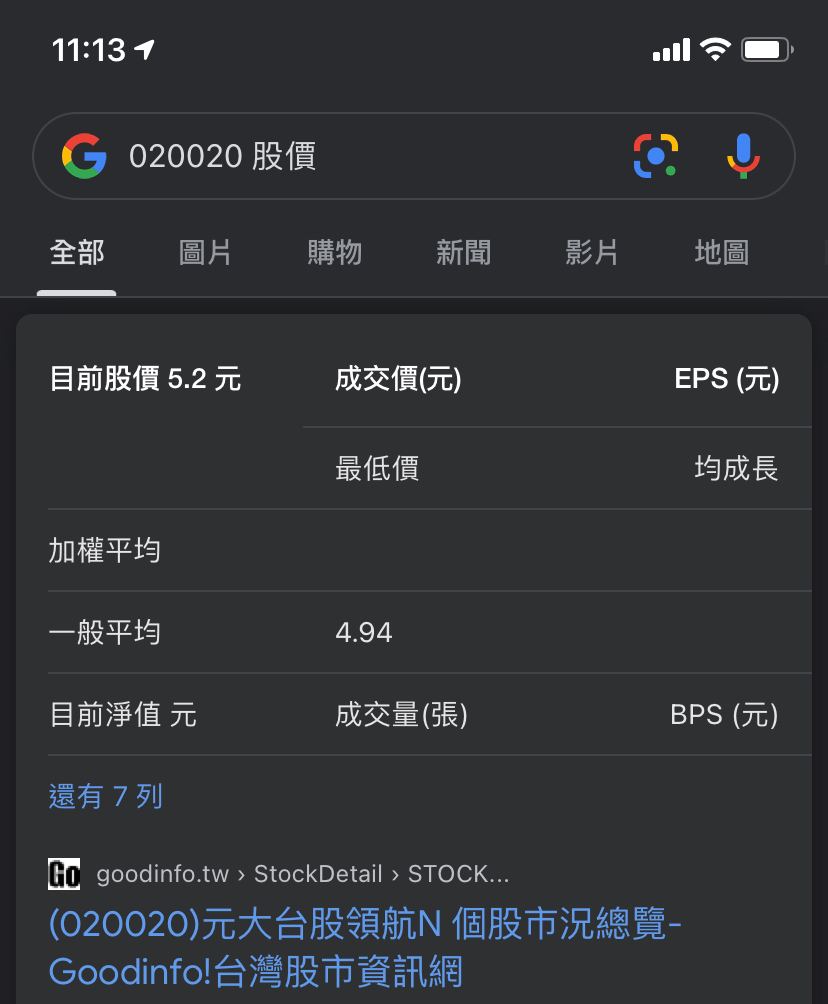The width and height of the screenshot is (828, 1004).
Task: Start voice search with the microphone
Action: tap(742, 156)
